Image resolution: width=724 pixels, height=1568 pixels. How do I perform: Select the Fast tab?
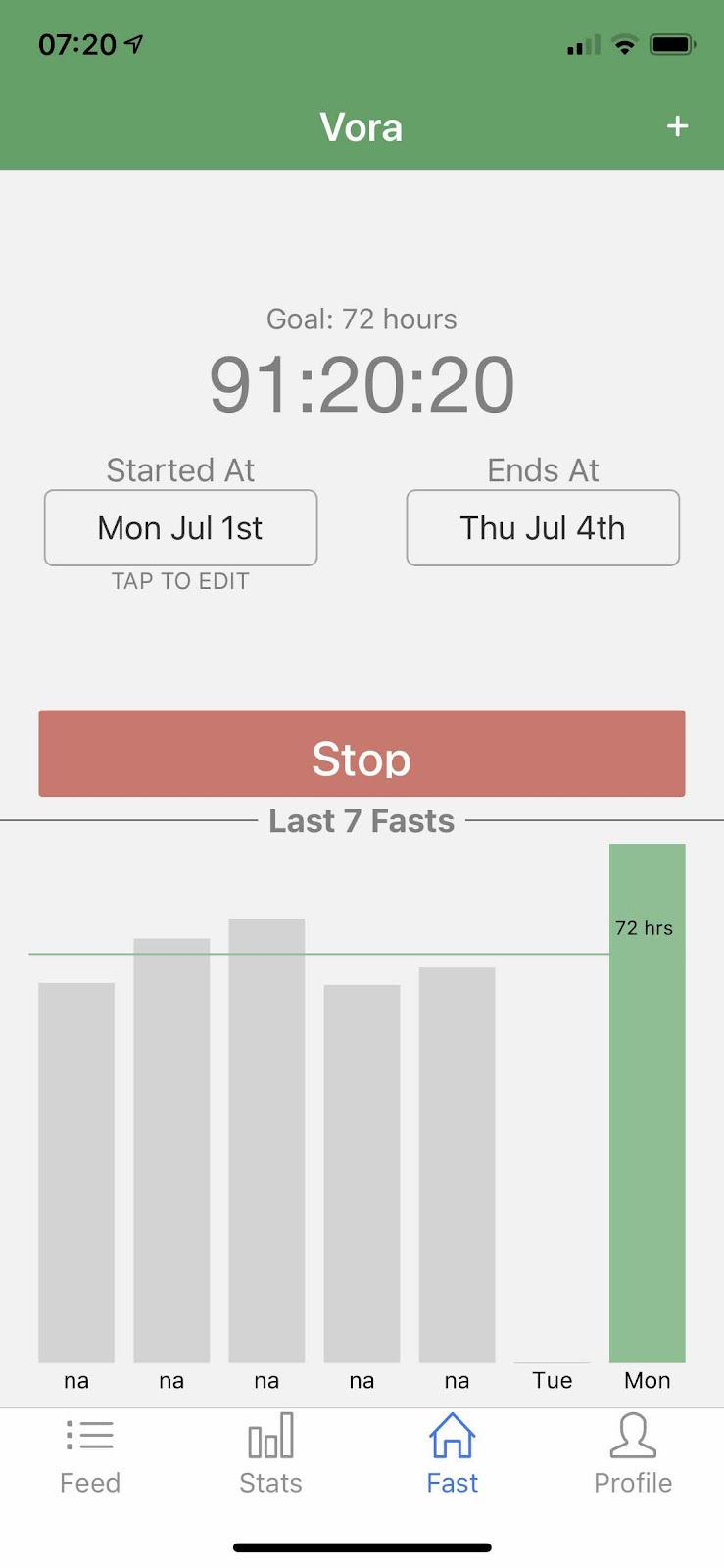pyautogui.click(x=452, y=1455)
